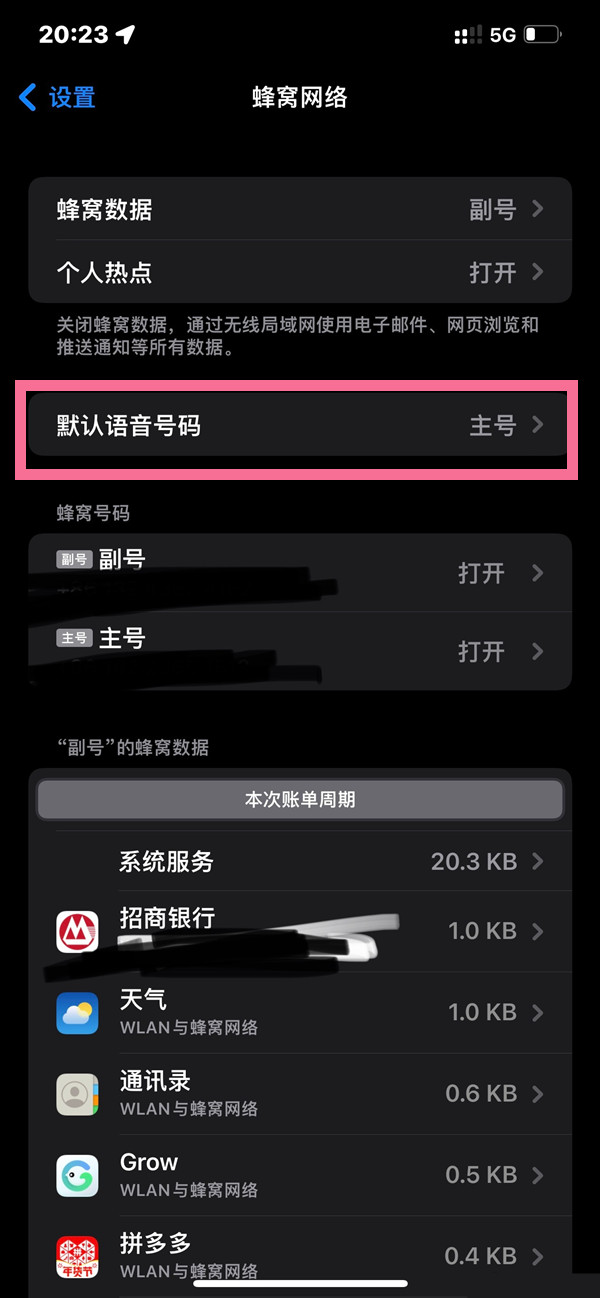
Task: Open 蜂窝数据 settings
Action: 300,210
